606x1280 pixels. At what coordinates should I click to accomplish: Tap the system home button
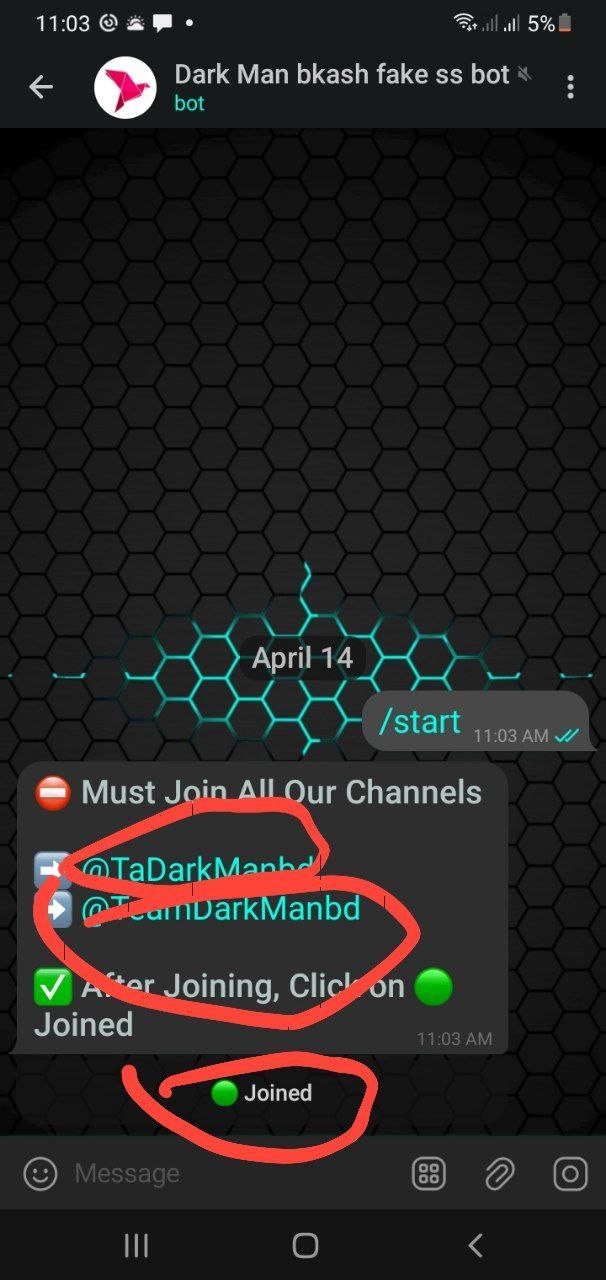(304, 1245)
